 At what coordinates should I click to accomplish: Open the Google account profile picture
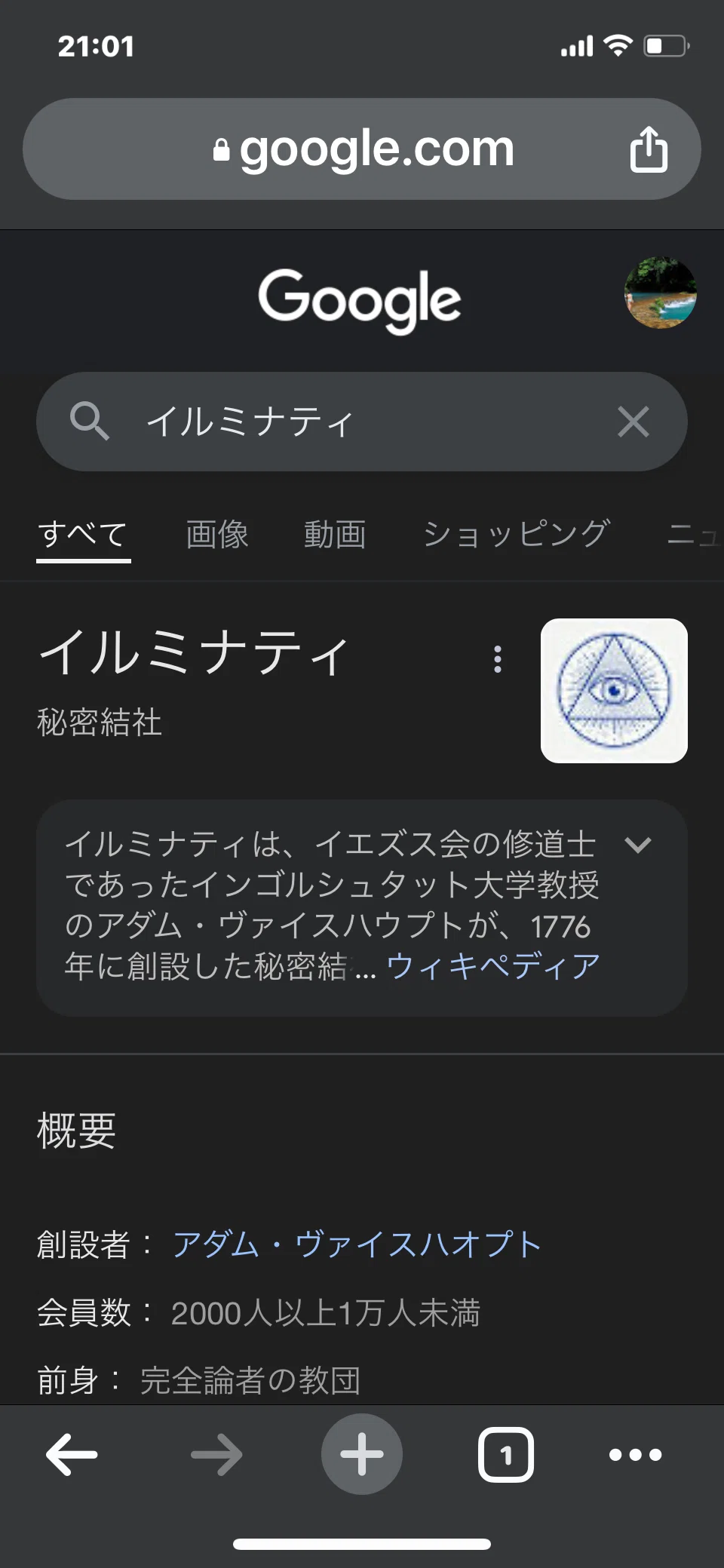pos(661,293)
